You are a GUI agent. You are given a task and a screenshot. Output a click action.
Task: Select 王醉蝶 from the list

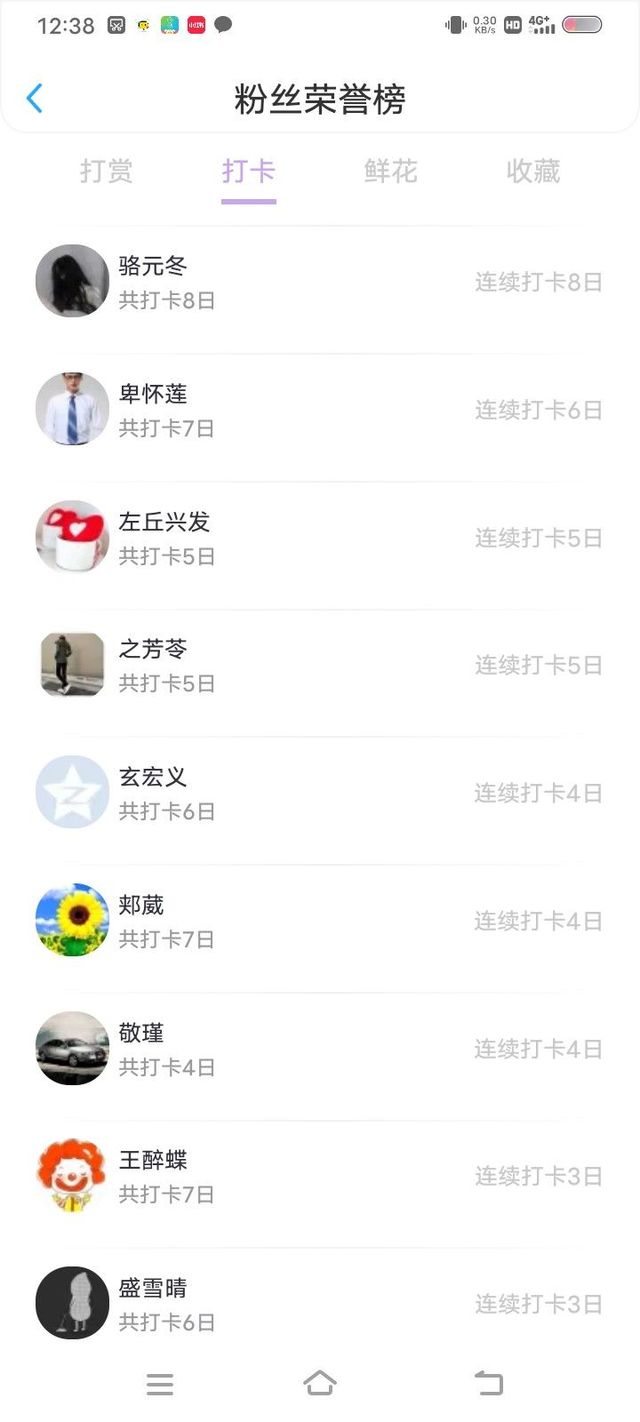(320, 1176)
